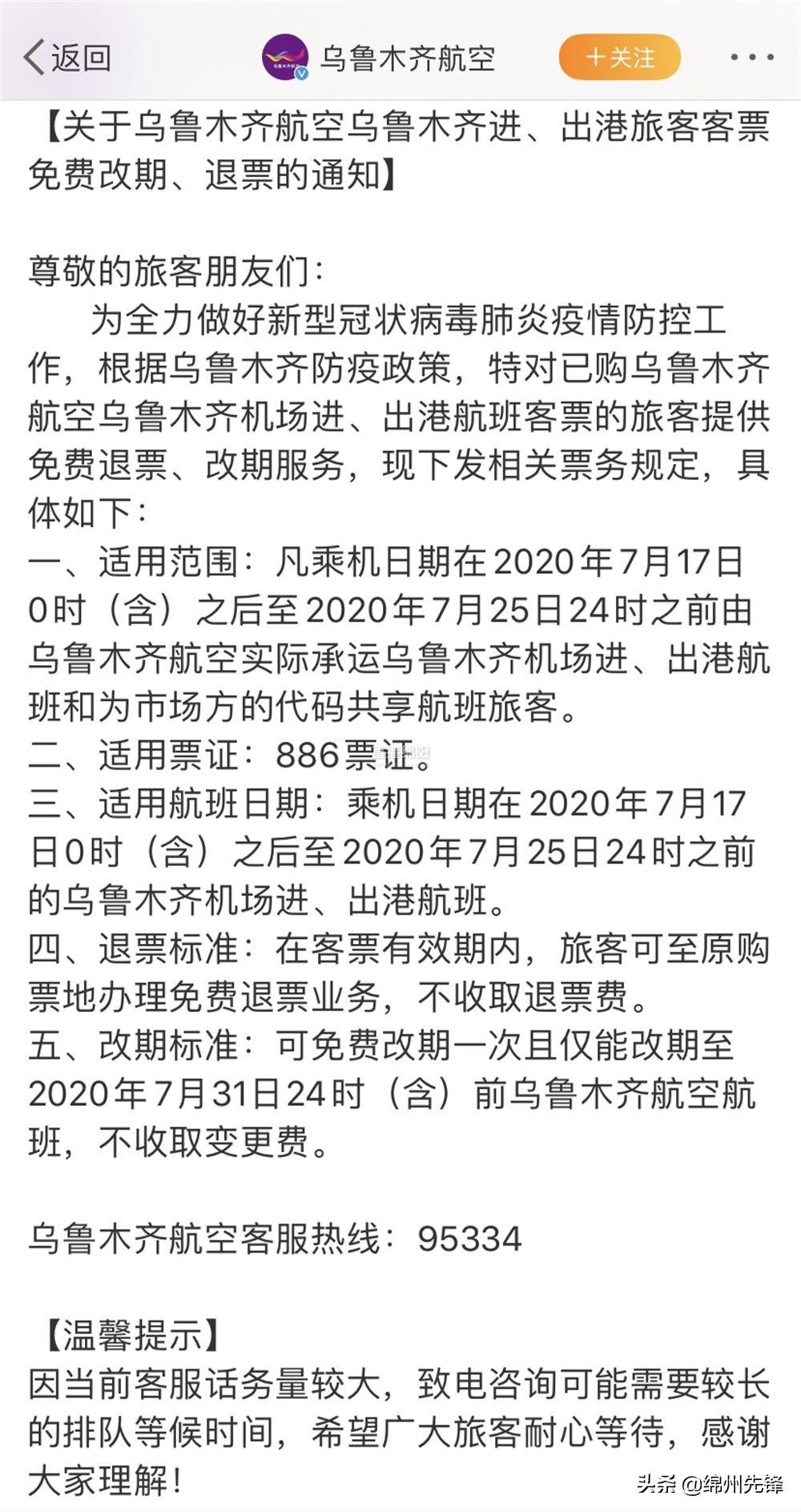This screenshot has height=1512, width=801.
Task: Follow 乌鲁木齐航空 with the 关注 button
Action: click(x=620, y=58)
